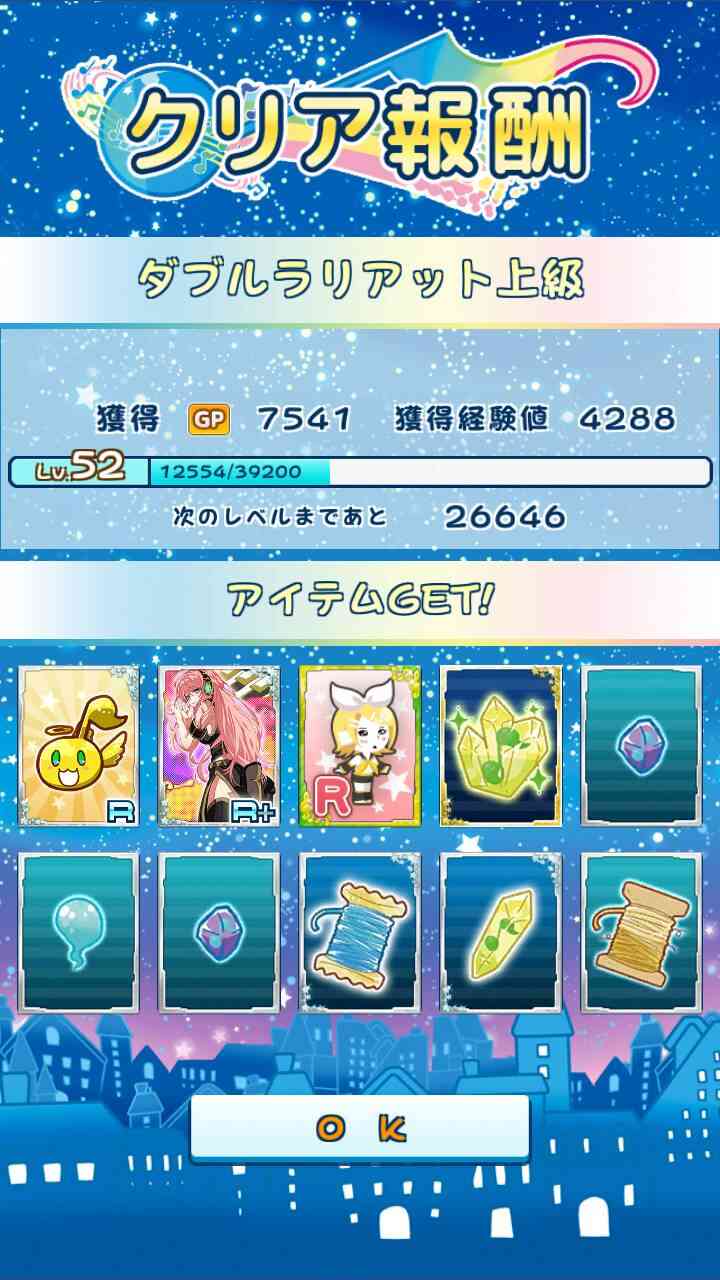Viewport: 720px width, 1280px height.
Task: Open the yellow winged note R card
Action: coord(79,746)
